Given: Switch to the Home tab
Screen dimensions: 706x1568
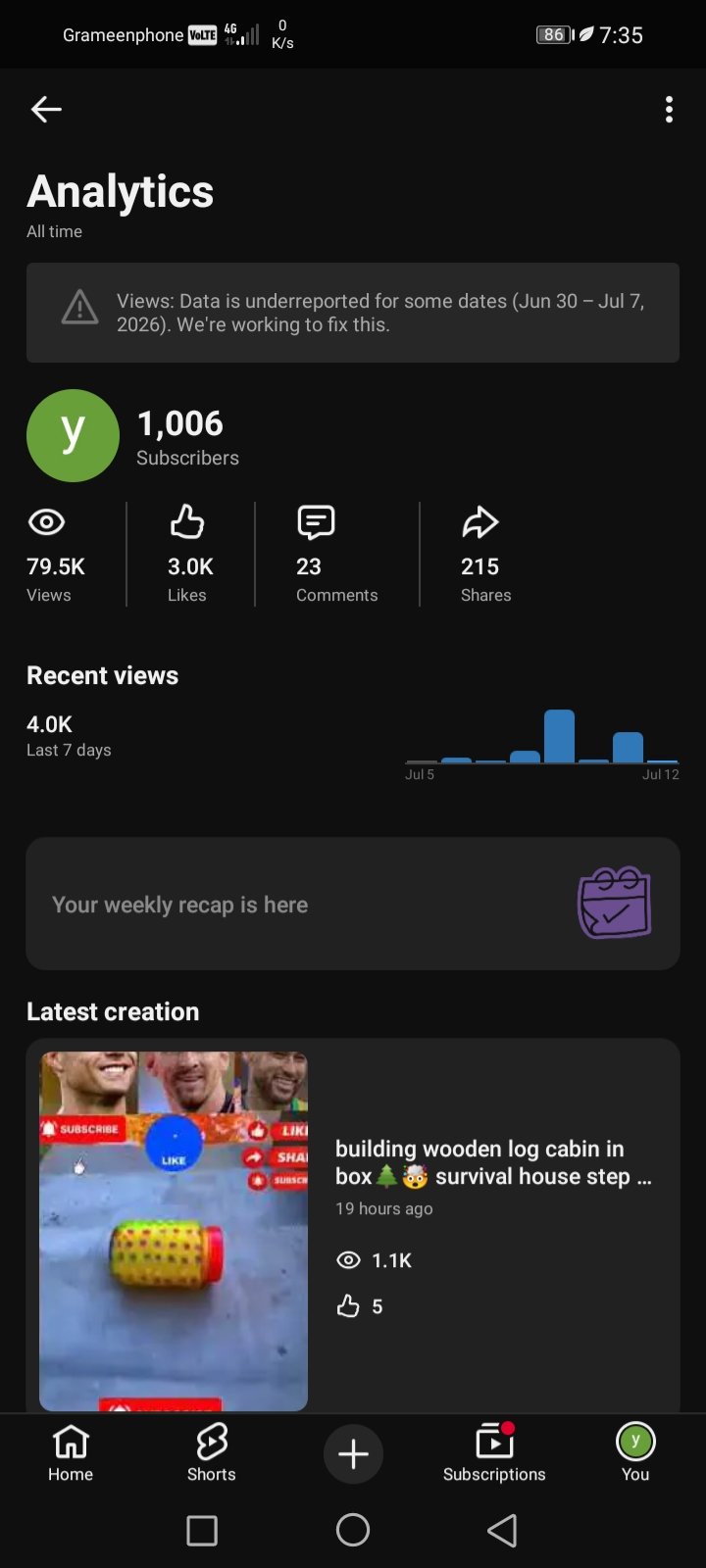Looking at the screenshot, I should (71, 1452).
